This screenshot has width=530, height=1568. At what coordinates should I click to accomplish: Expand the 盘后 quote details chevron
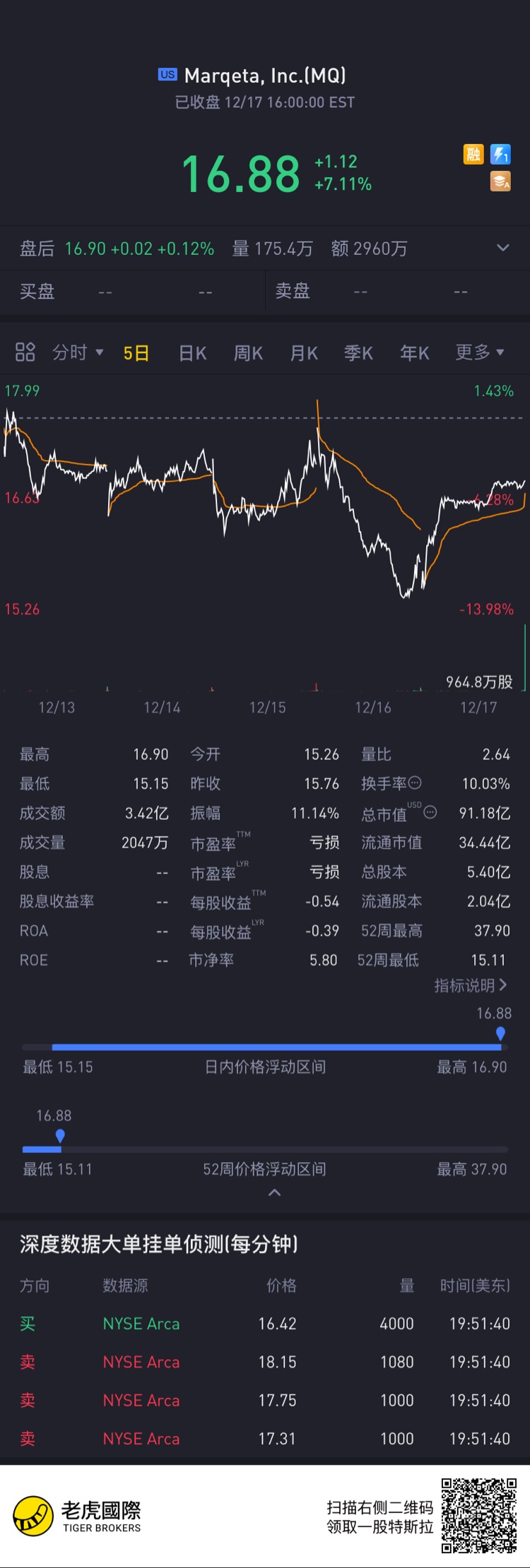pyautogui.click(x=503, y=248)
